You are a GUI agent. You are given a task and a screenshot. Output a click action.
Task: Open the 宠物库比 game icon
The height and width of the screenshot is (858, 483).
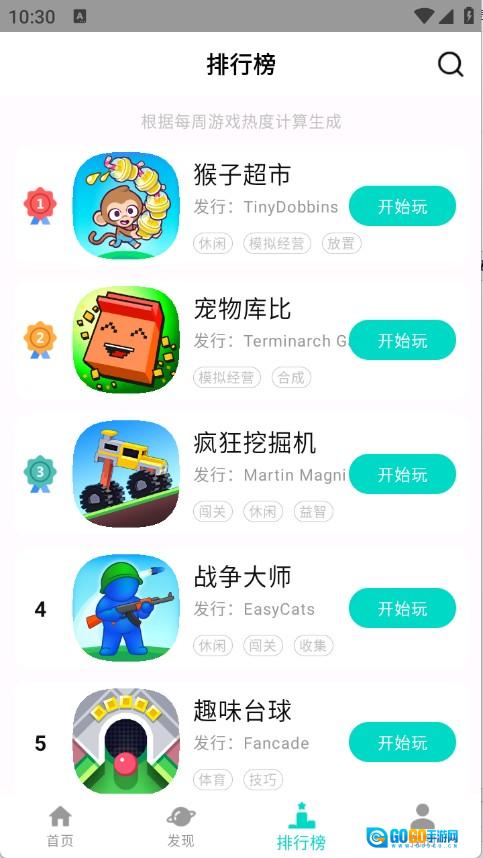pyautogui.click(x=126, y=339)
